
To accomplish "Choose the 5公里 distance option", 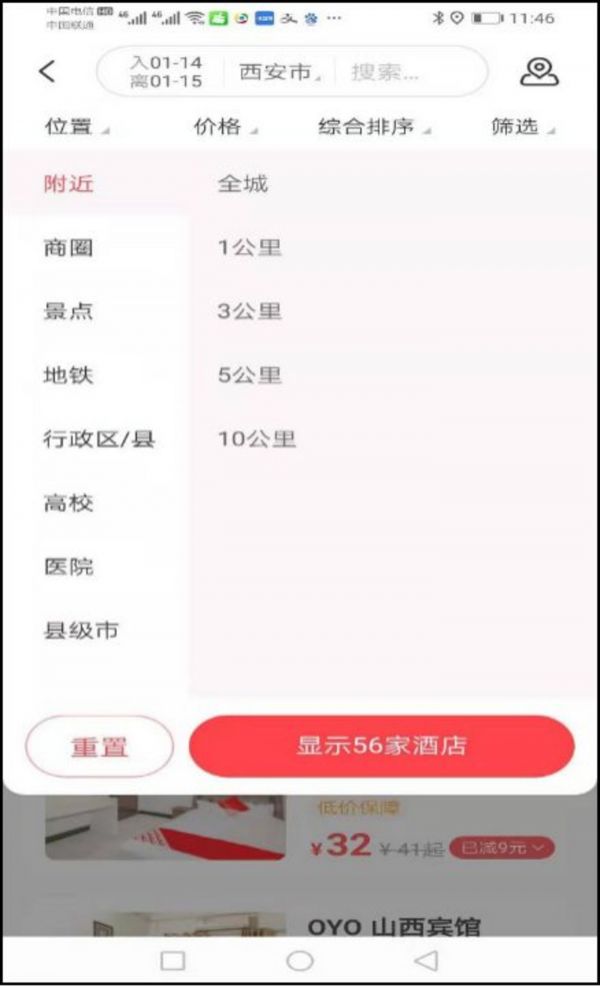I will click(x=250, y=375).
